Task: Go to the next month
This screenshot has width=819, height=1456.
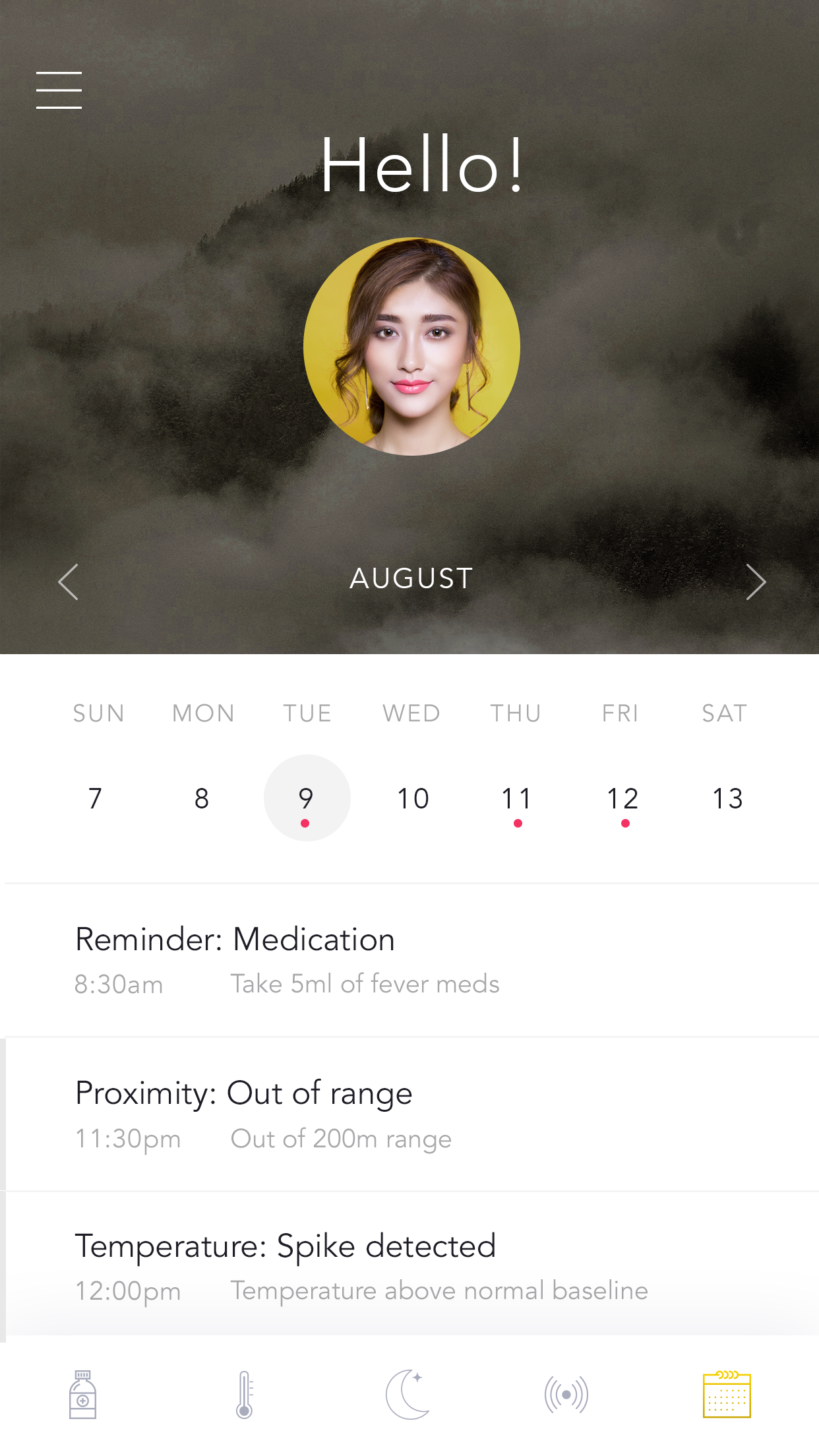Action: (755, 582)
